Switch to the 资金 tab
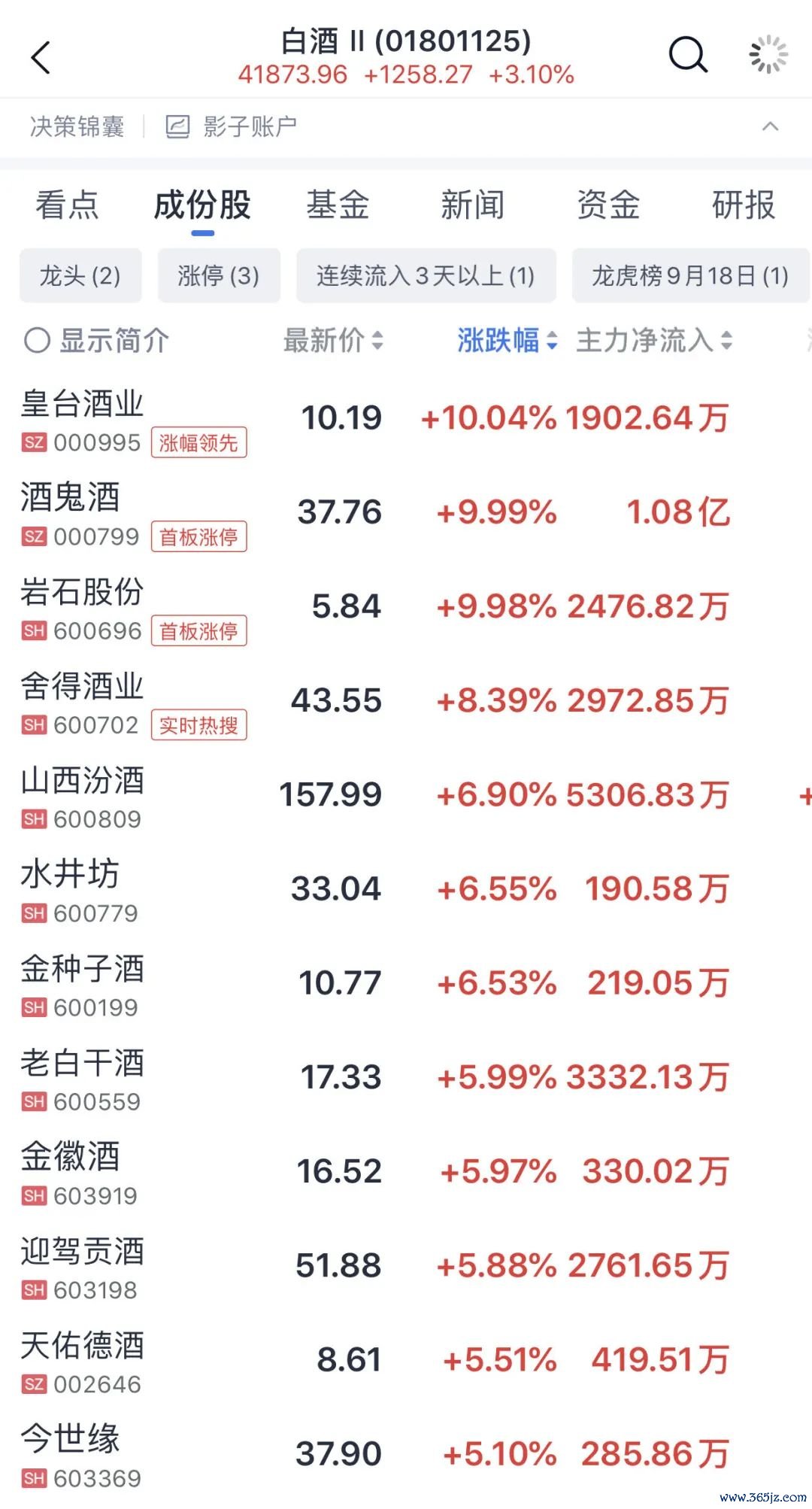 607,205
